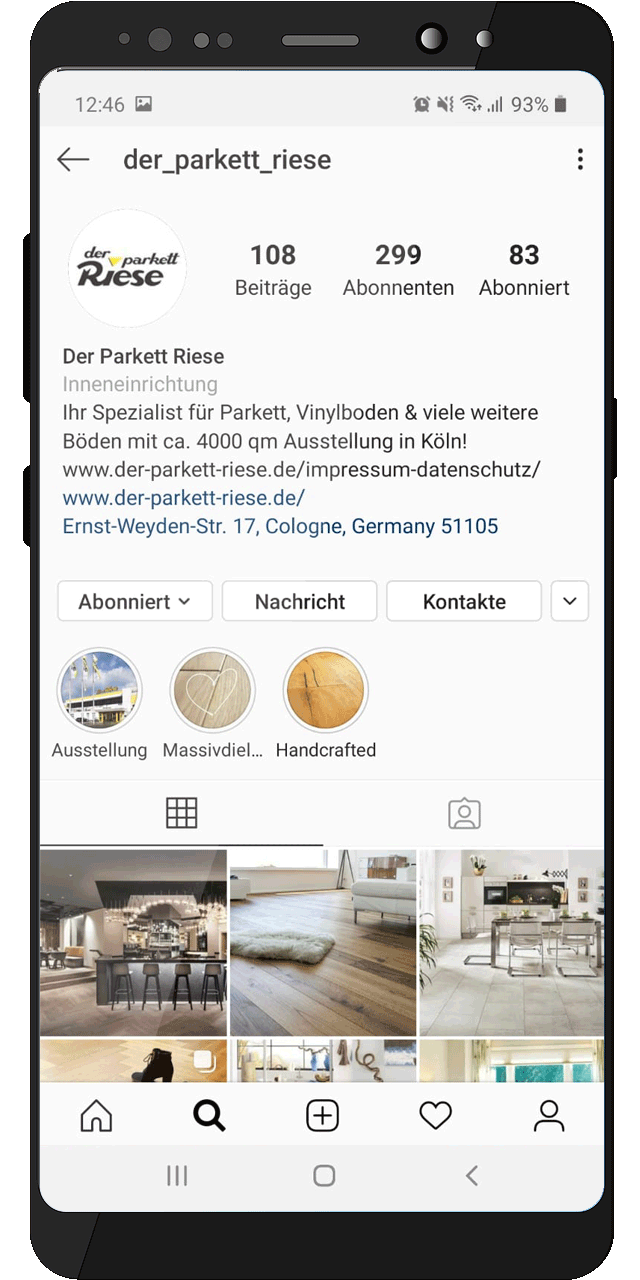Create a new post with plus icon
Screen dimensions: 640x1280
(x=322, y=1115)
